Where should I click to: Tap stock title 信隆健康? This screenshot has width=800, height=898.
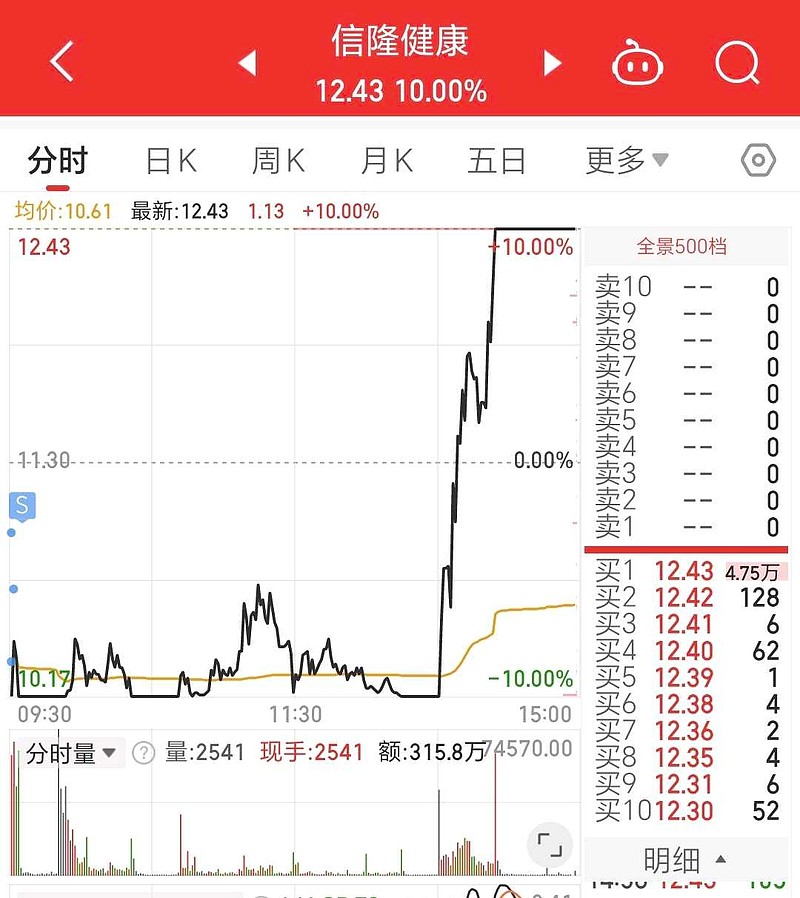(x=399, y=44)
